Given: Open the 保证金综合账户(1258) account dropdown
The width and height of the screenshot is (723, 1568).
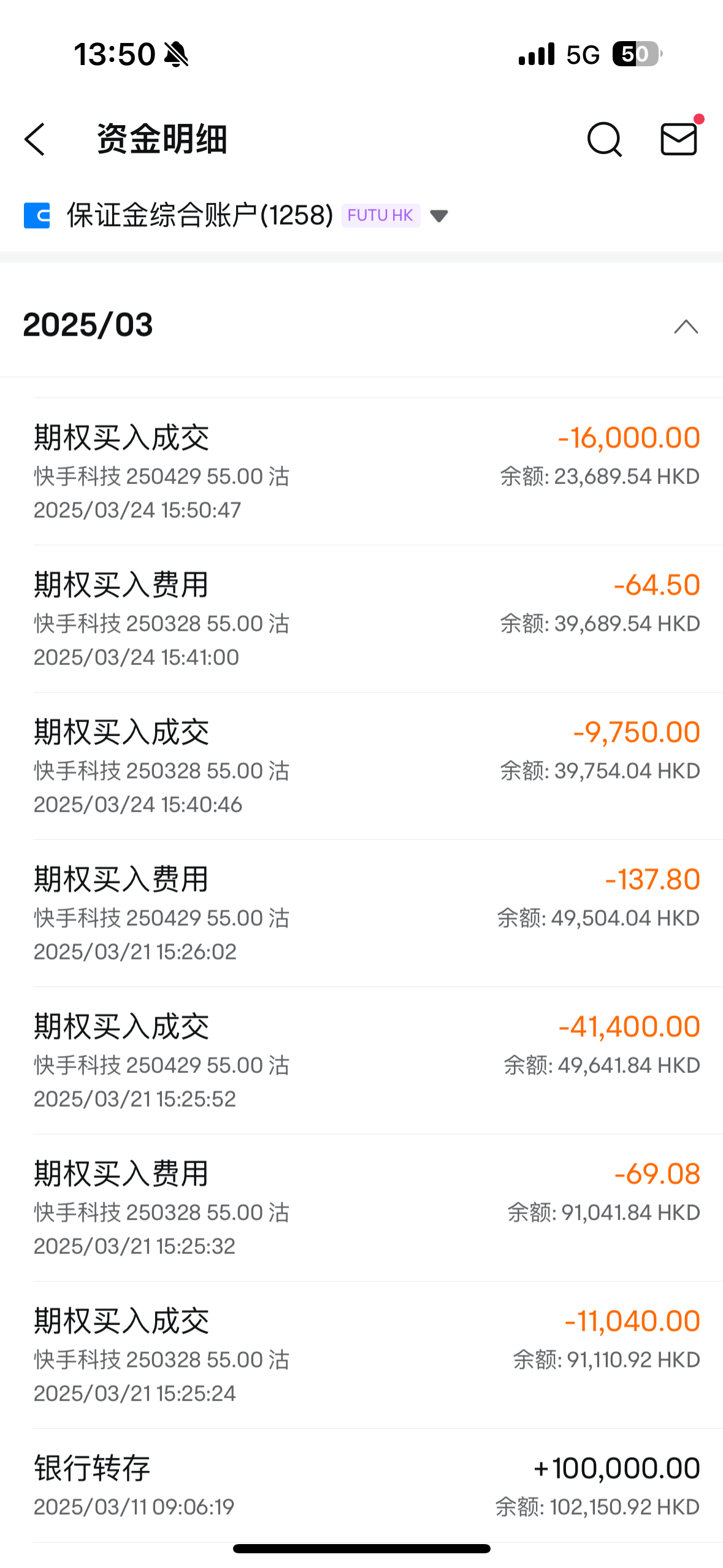Looking at the screenshot, I should (236, 215).
